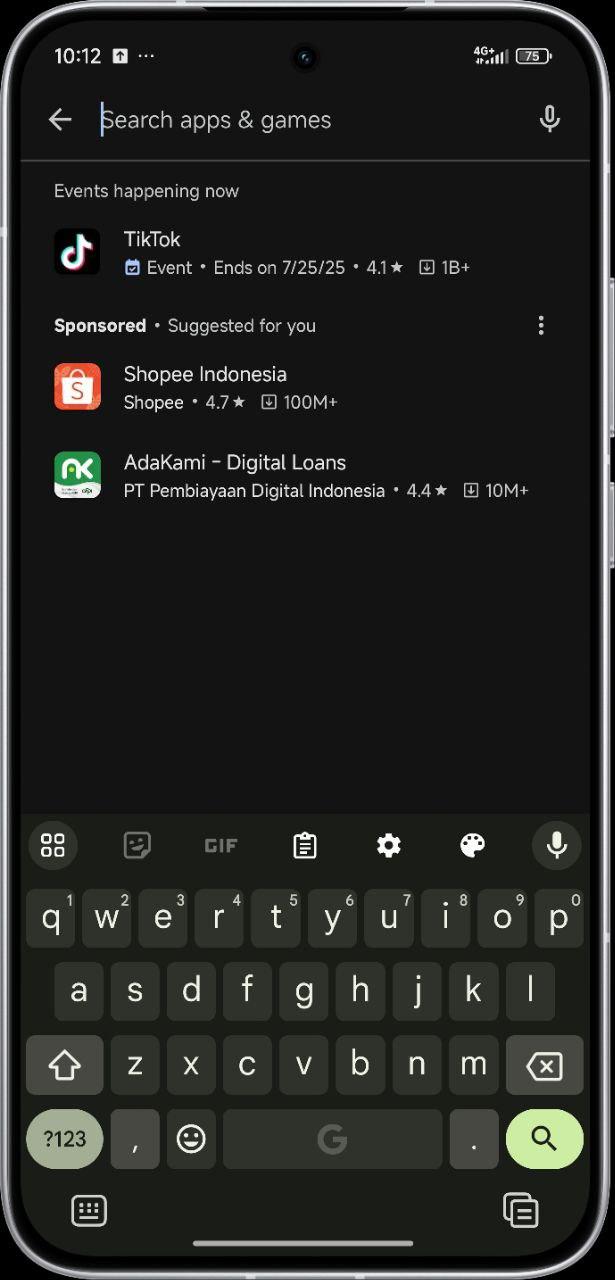Open the emoji keyboard
This screenshot has height=1280, width=615.
pyautogui.click(x=191, y=1138)
